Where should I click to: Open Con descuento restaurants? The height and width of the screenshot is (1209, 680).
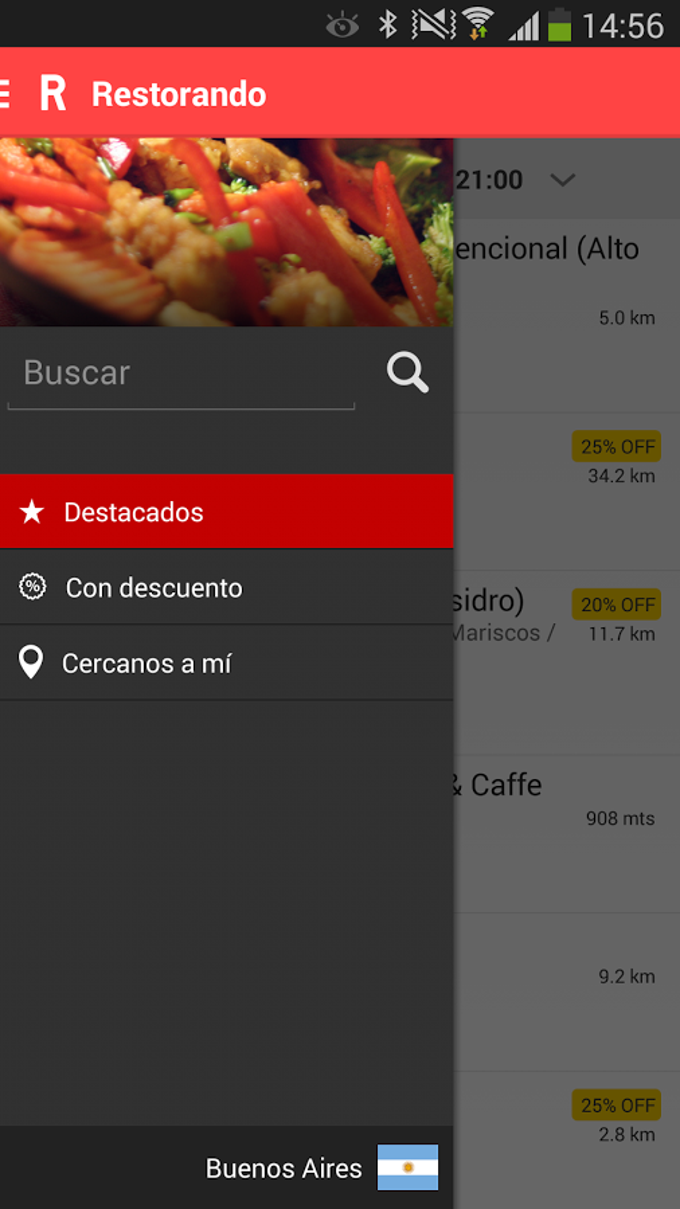[226, 588]
